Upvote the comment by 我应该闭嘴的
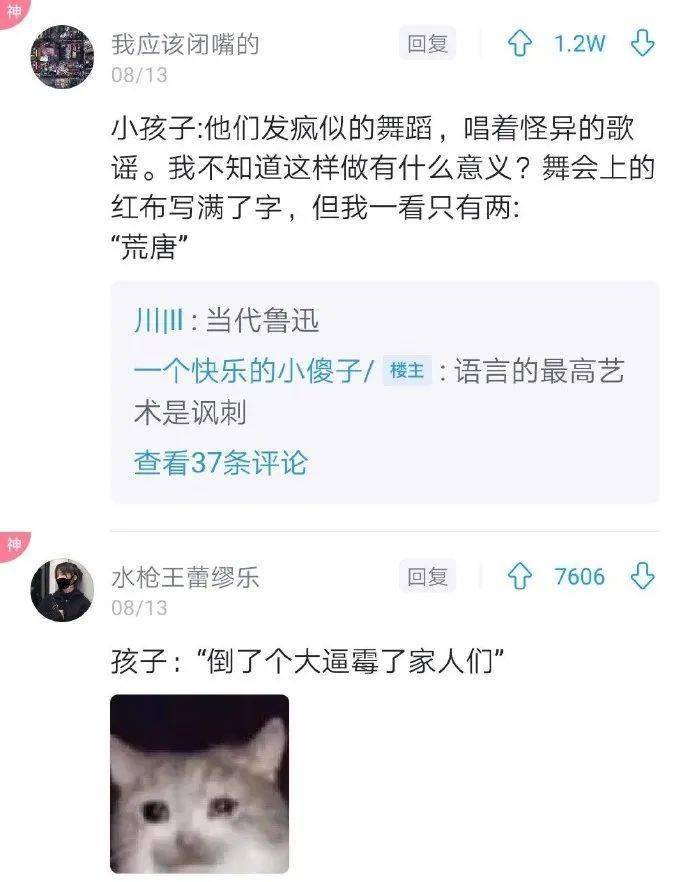The image size is (690, 882). point(520,44)
